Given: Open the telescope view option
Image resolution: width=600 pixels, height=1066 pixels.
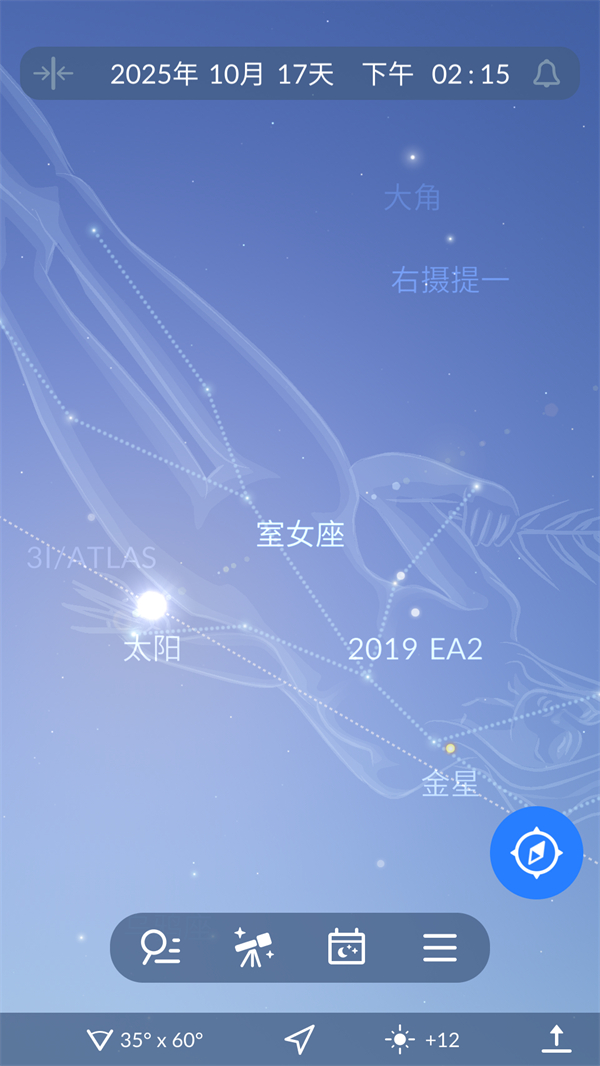Looking at the screenshot, I should point(254,946).
